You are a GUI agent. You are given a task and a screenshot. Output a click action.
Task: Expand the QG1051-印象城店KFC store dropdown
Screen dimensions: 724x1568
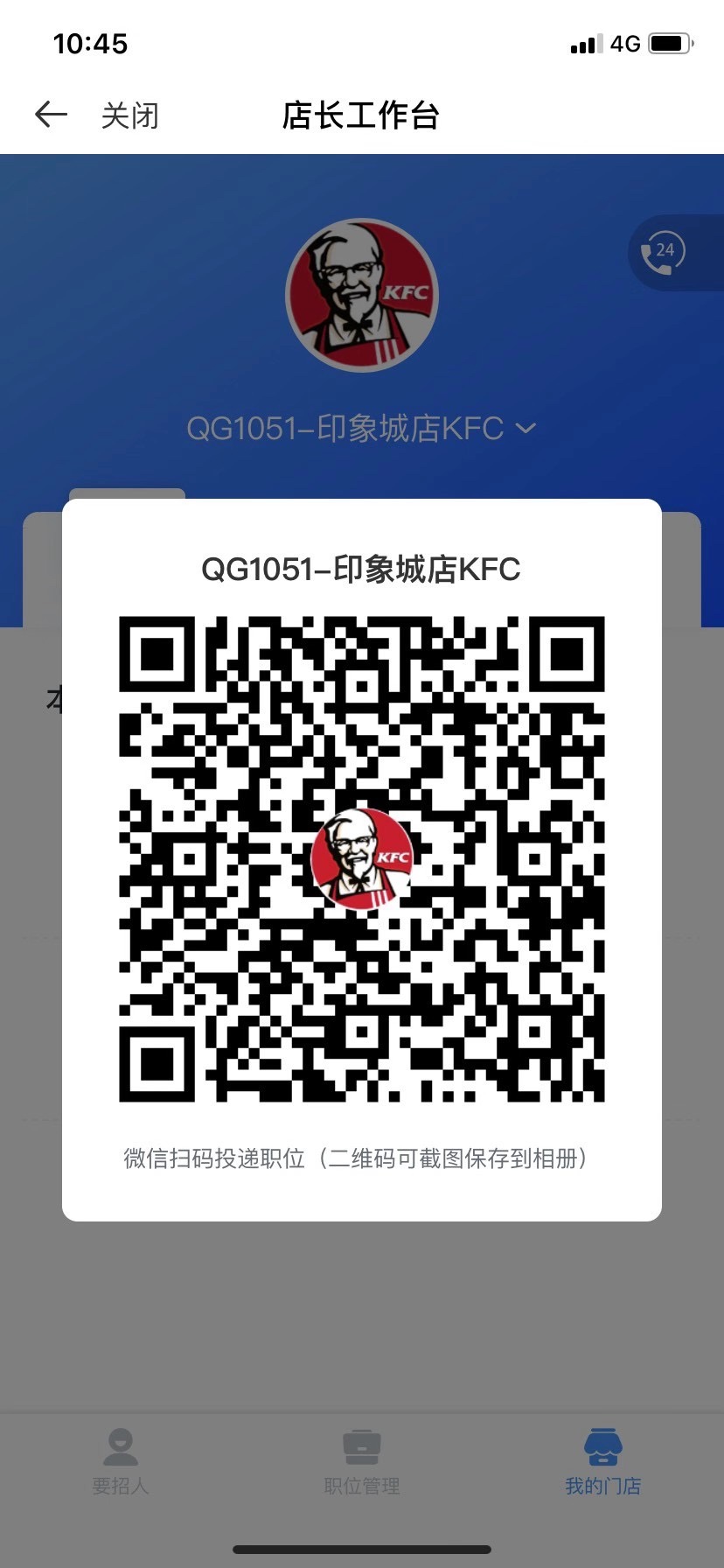point(361,428)
